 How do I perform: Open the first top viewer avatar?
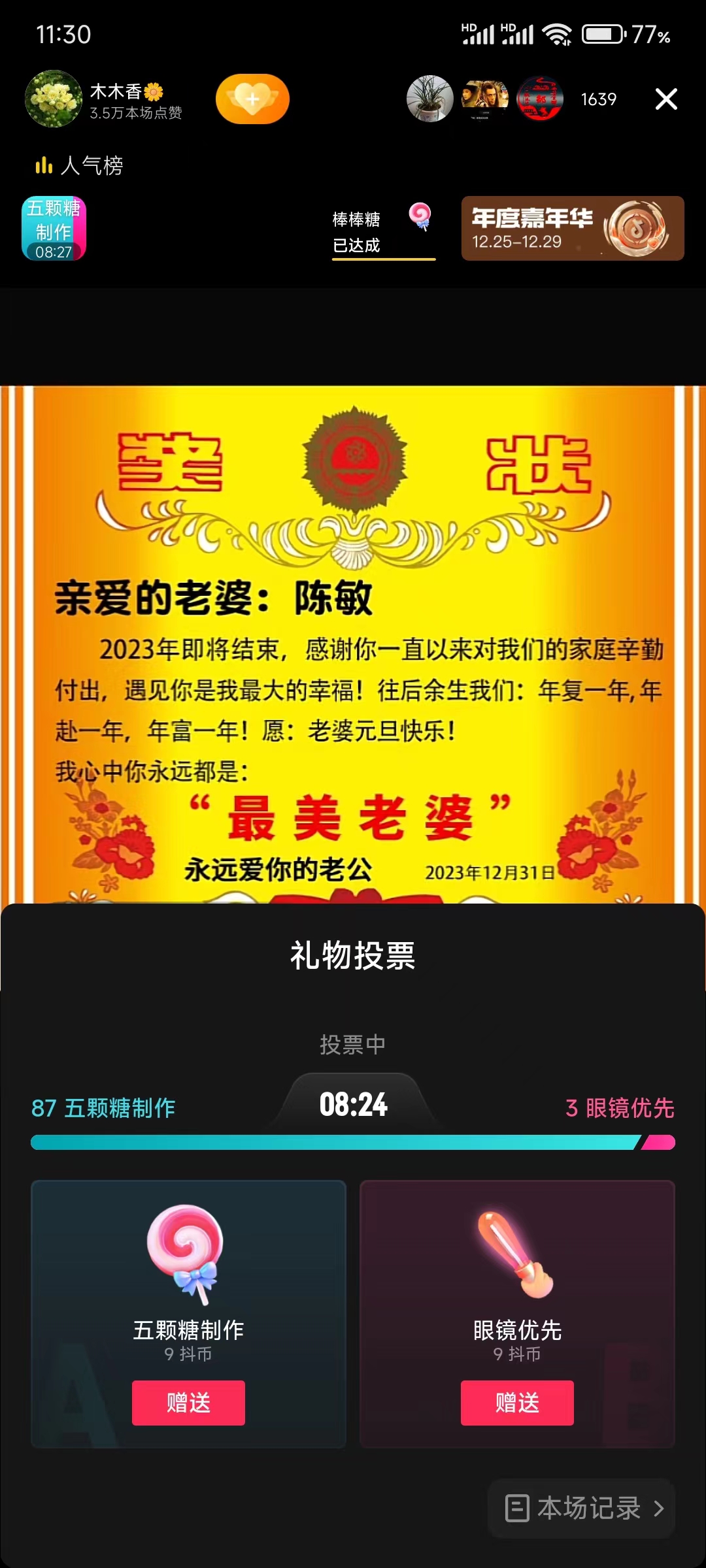pyautogui.click(x=429, y=99)
